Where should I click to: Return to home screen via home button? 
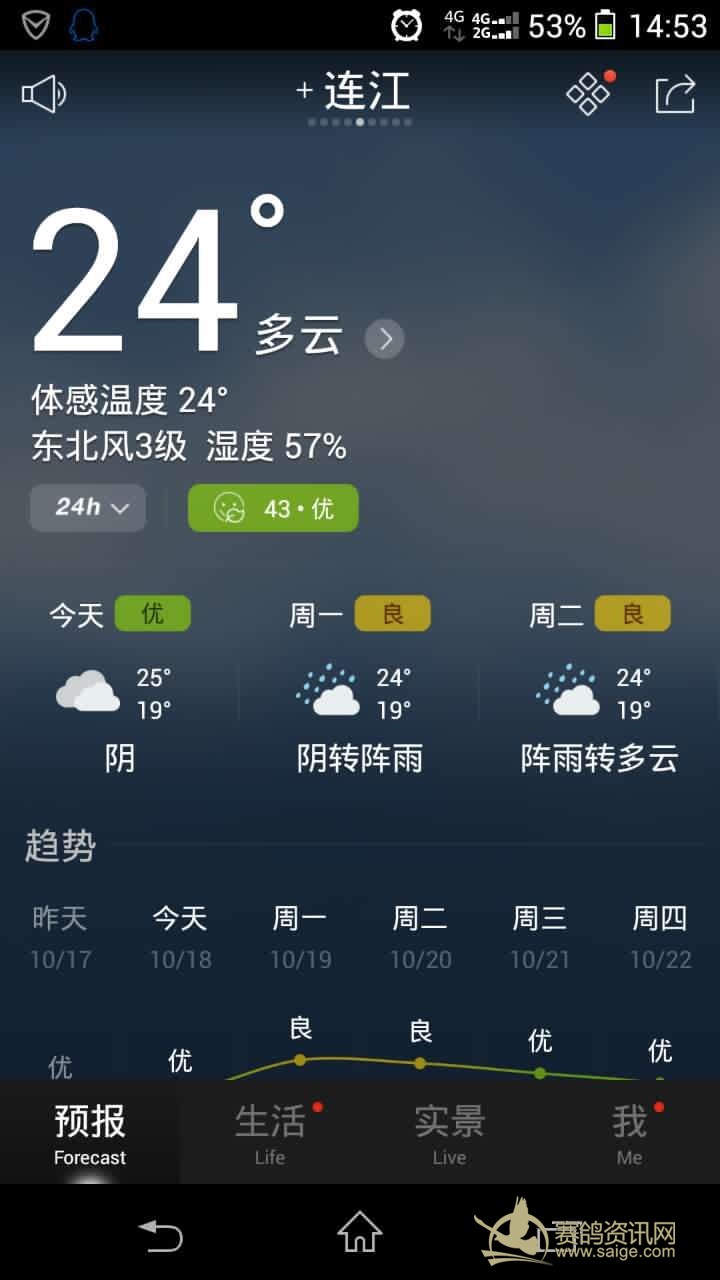tap(360, 1233)
